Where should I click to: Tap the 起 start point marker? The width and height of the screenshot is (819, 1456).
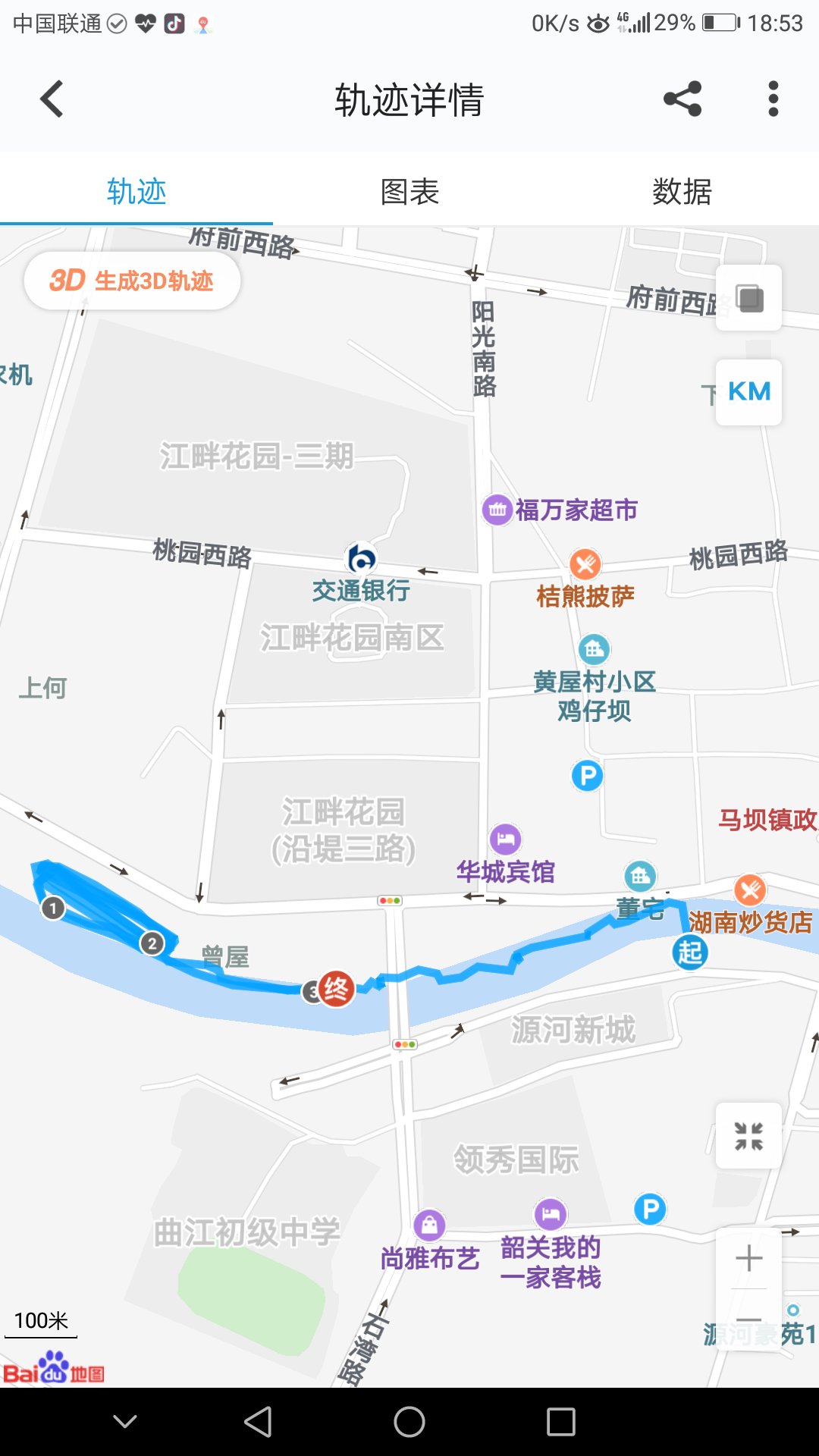[689, 952]
